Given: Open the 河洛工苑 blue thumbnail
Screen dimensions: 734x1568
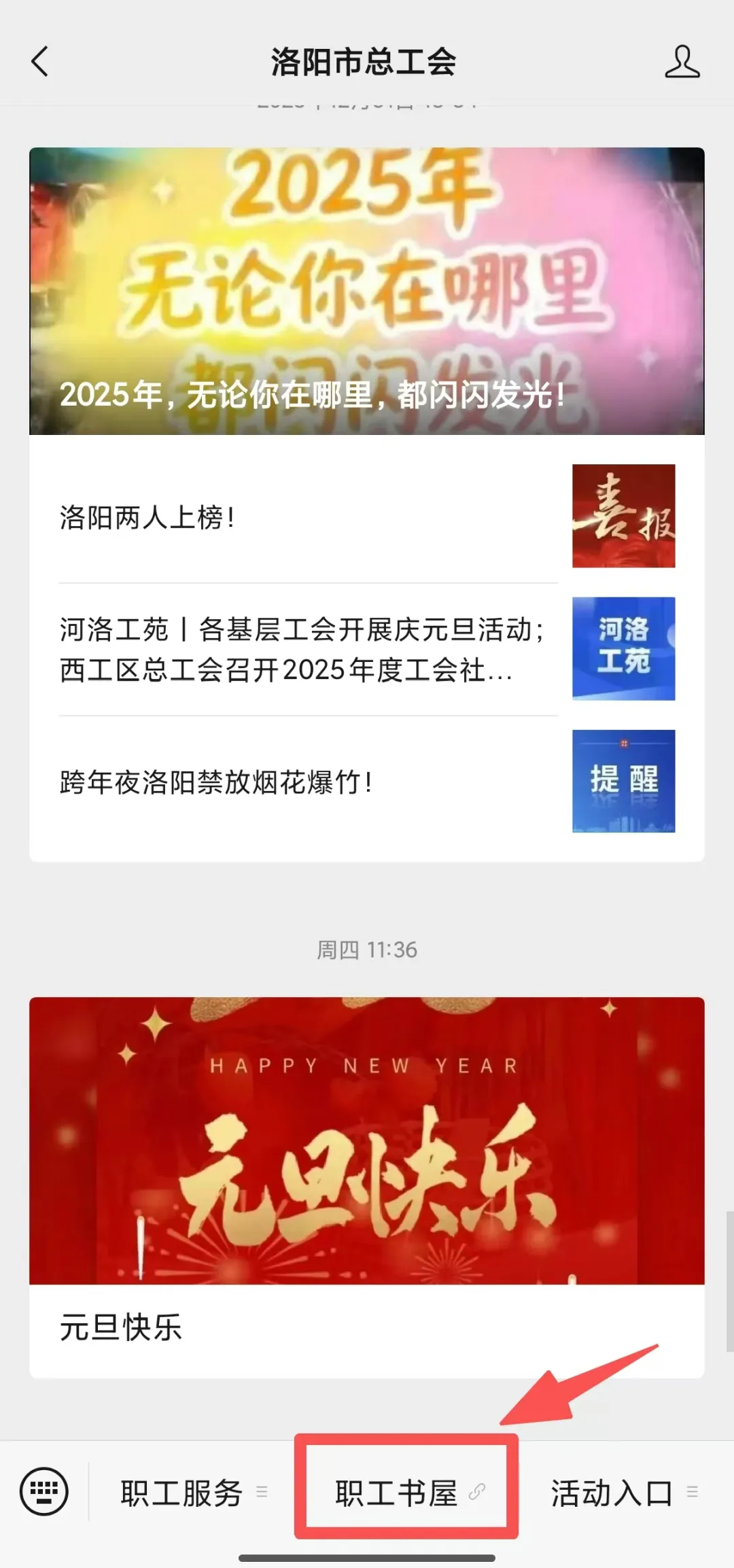Looking at the screenshot, I should click(623, 648).
